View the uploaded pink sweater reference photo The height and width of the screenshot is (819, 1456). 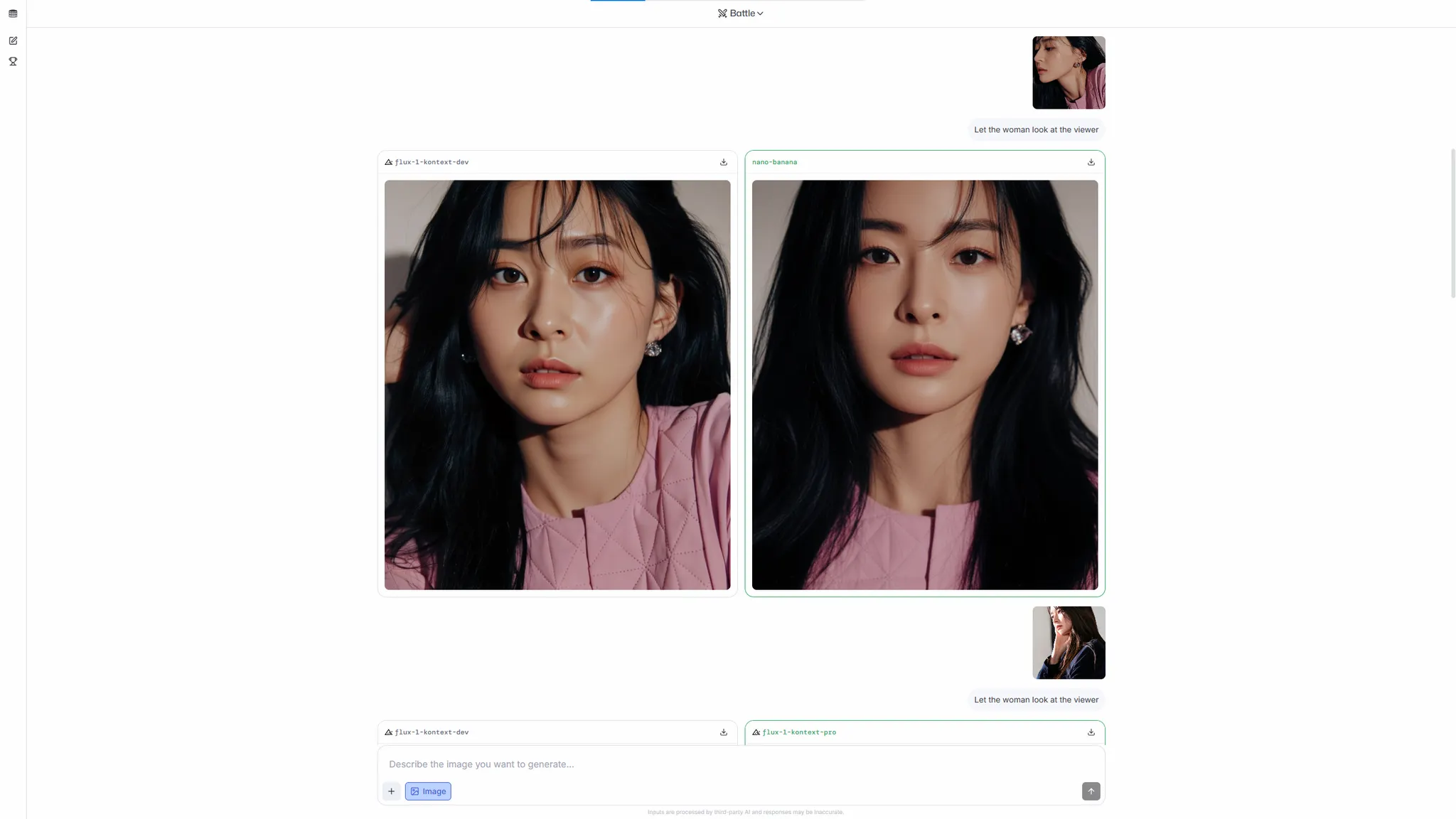pyautogui.click(x=1068, y=73)
